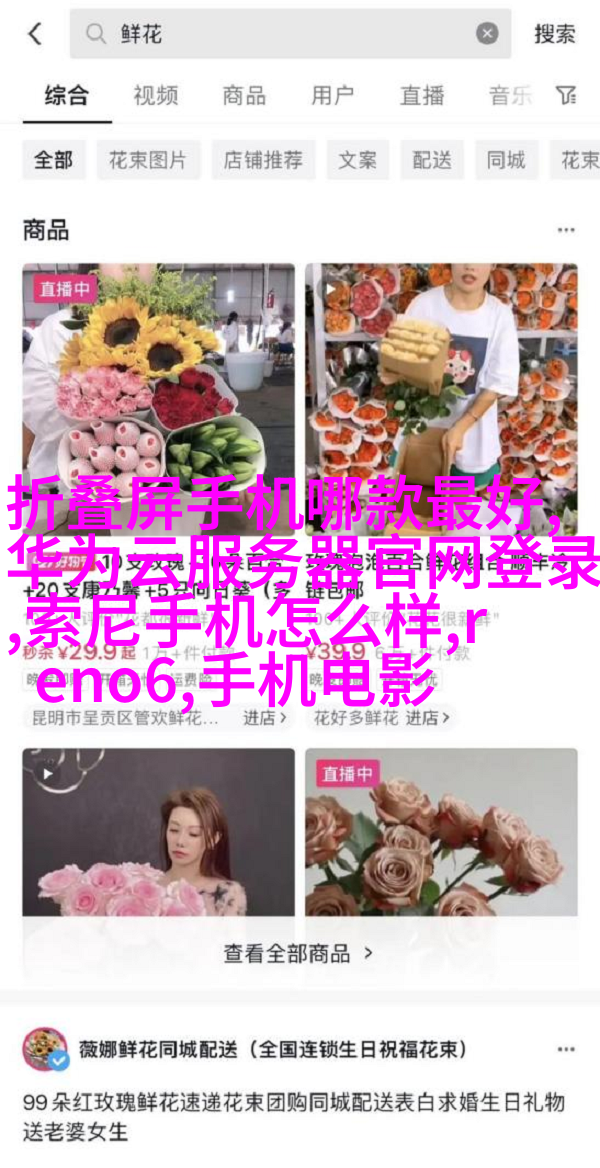Open the overflow menu of the 商品 section

pos(567,230)
